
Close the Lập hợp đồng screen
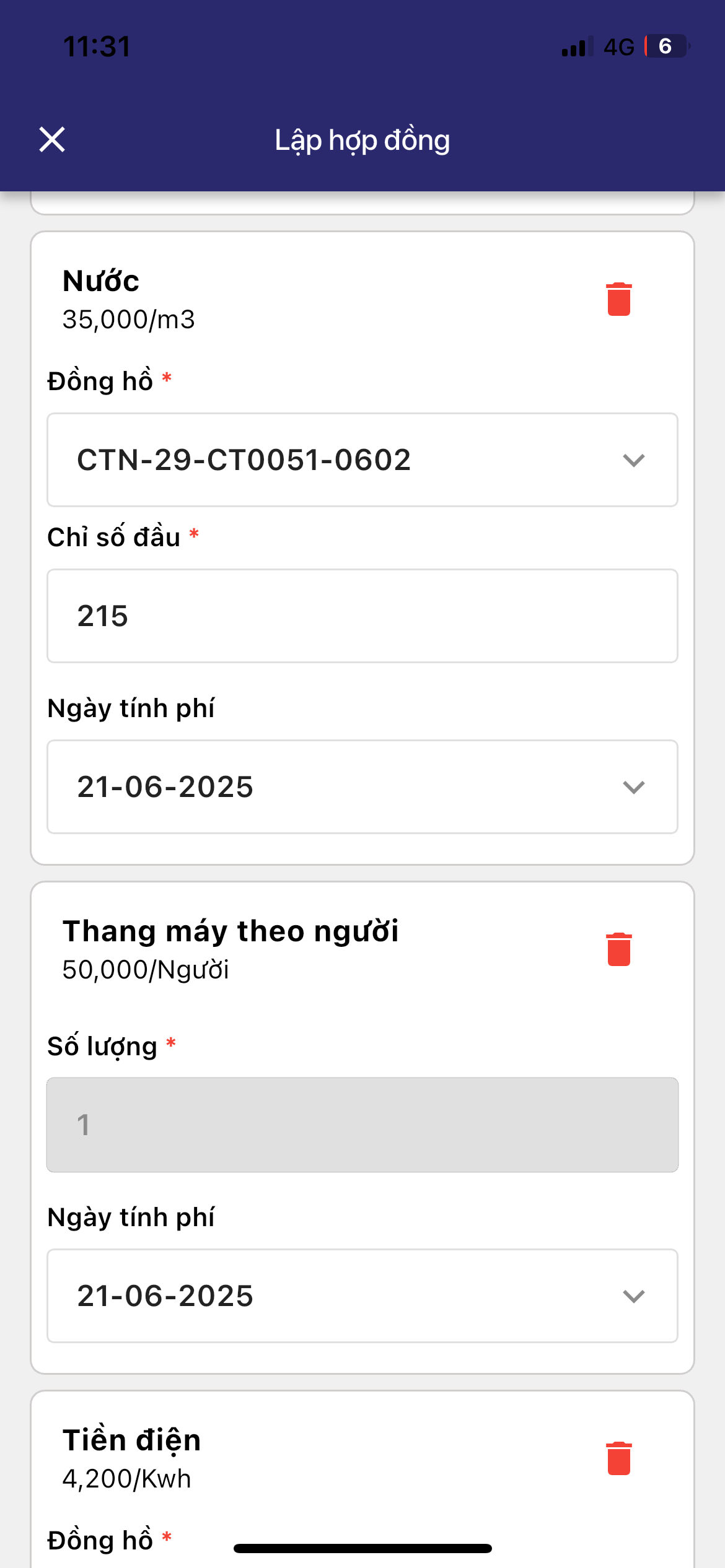coord(52,139)
